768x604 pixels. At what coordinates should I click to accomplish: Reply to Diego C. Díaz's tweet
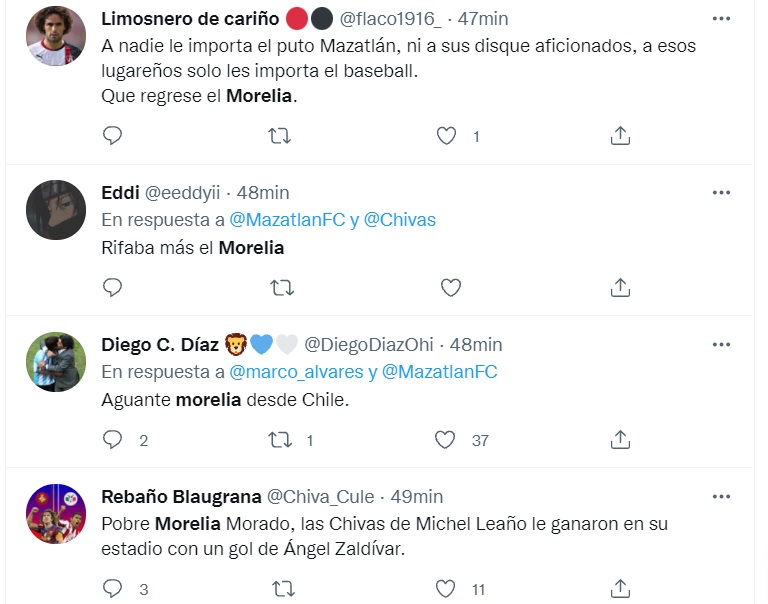(113, 440)
